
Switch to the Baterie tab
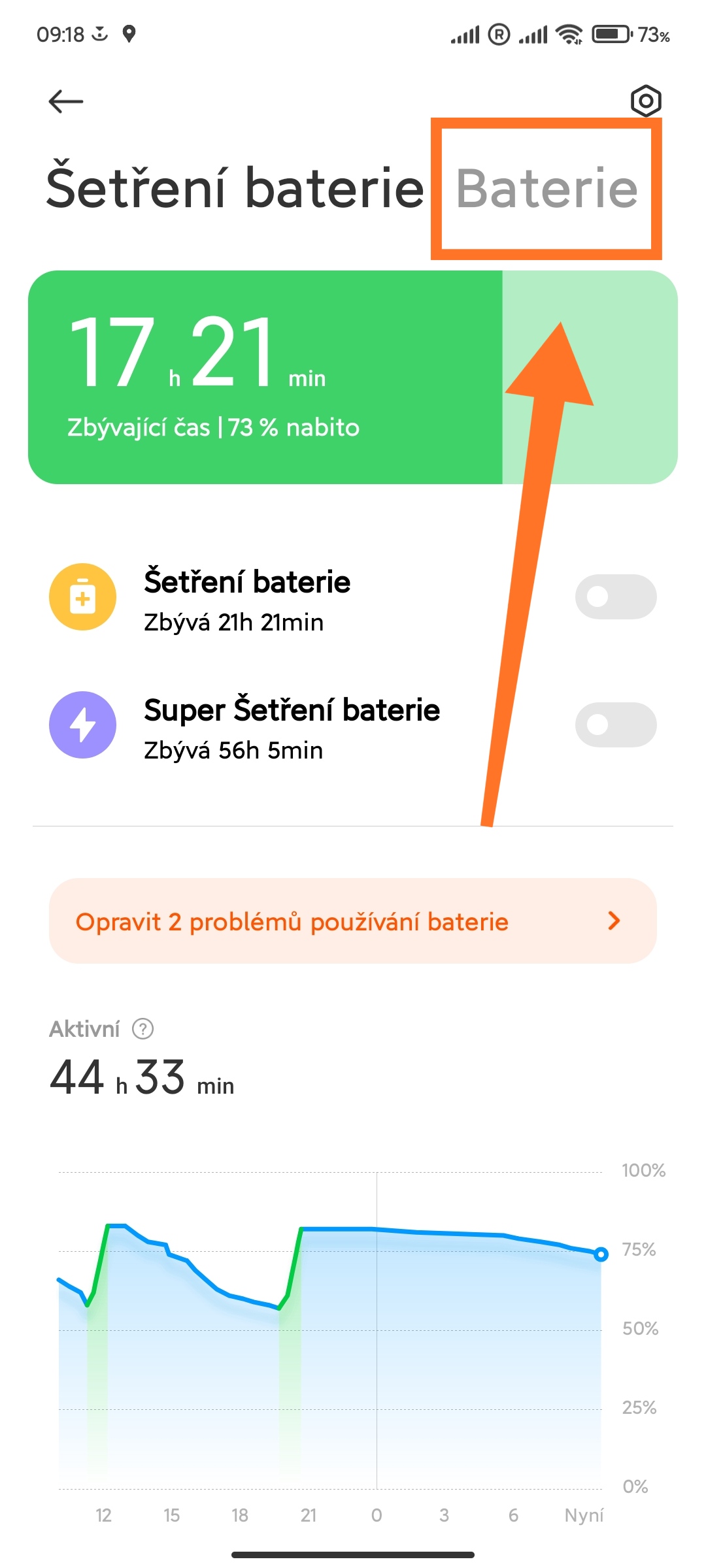click(546, 189)
